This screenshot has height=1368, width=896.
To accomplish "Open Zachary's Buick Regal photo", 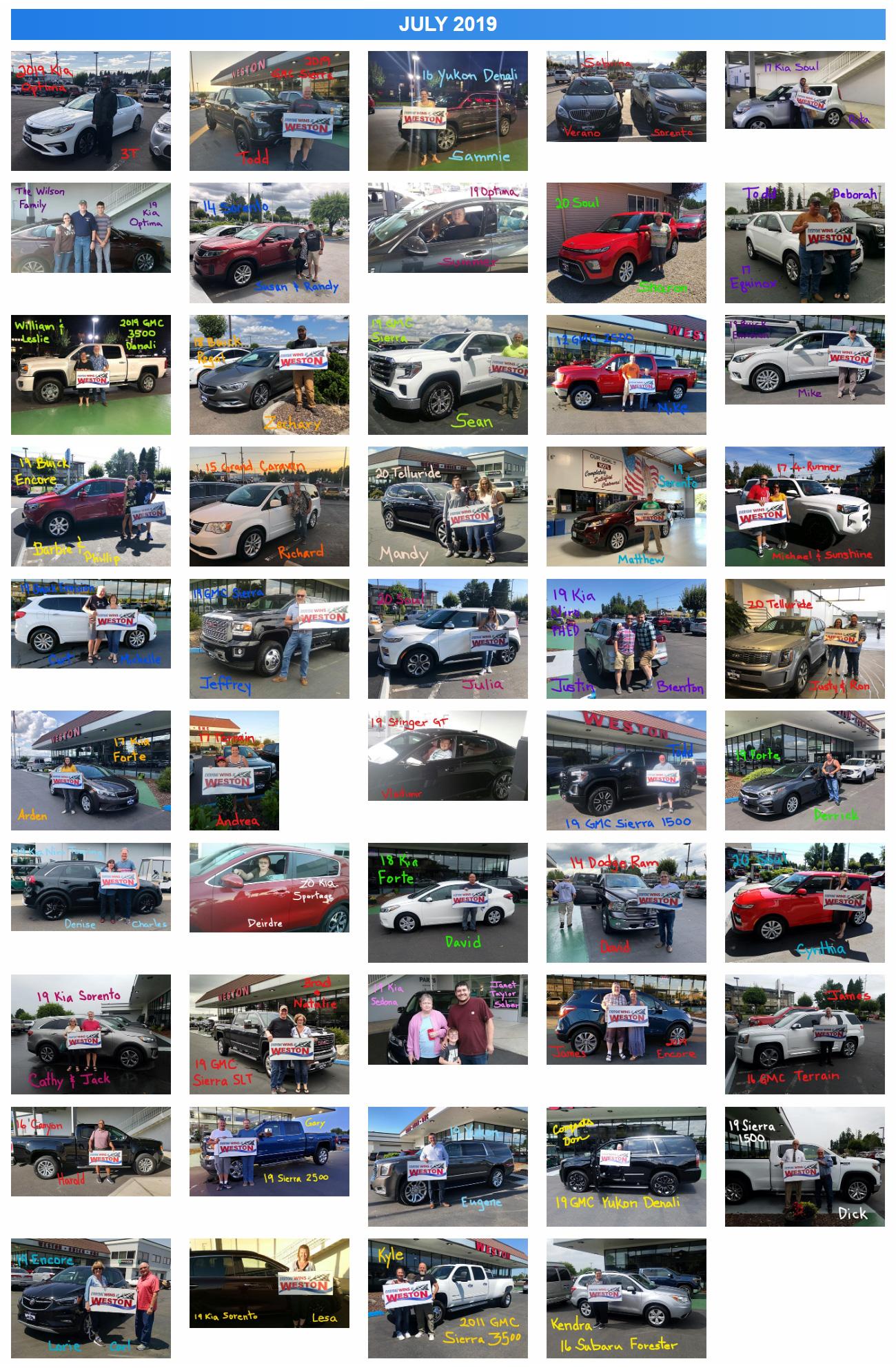I will click(x=269, y=375).
